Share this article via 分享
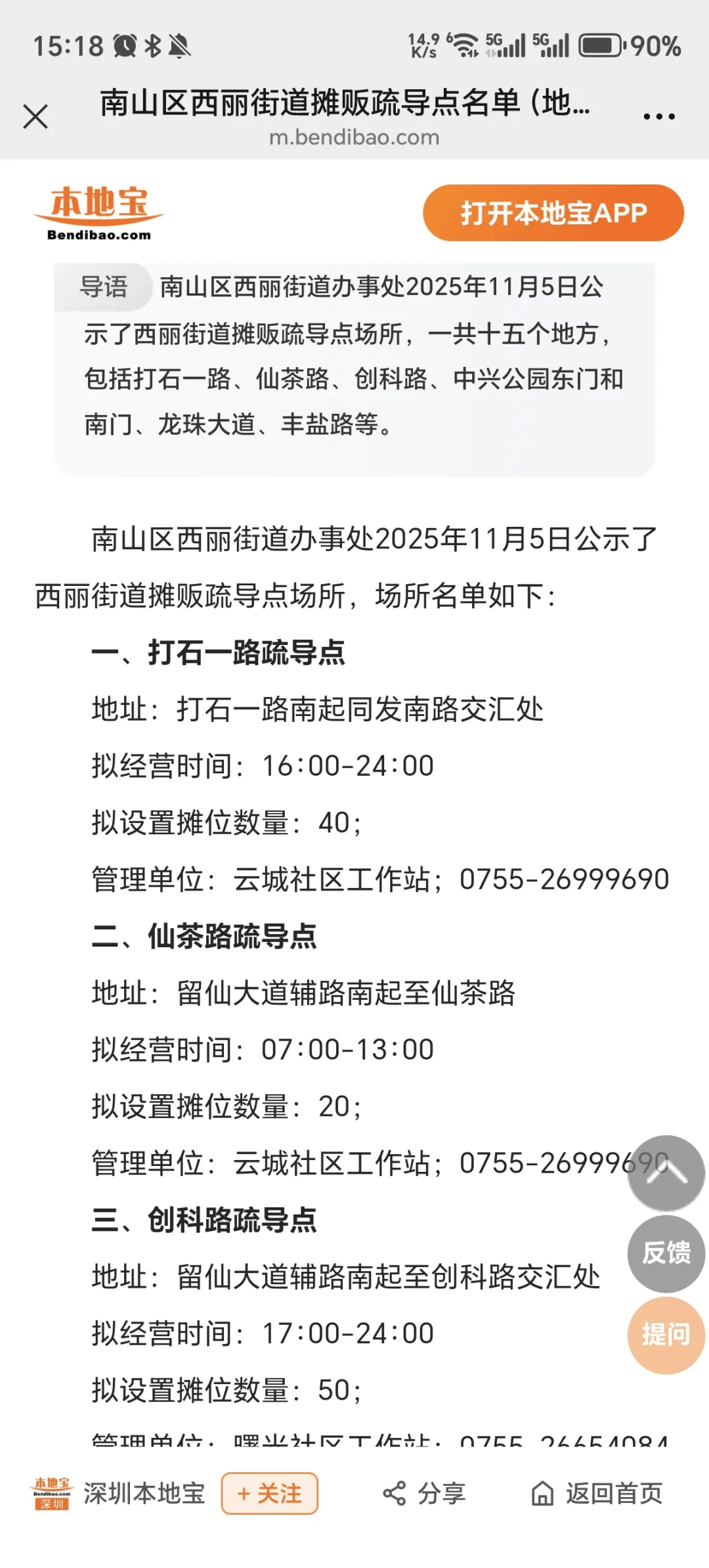 [425, 1494]
